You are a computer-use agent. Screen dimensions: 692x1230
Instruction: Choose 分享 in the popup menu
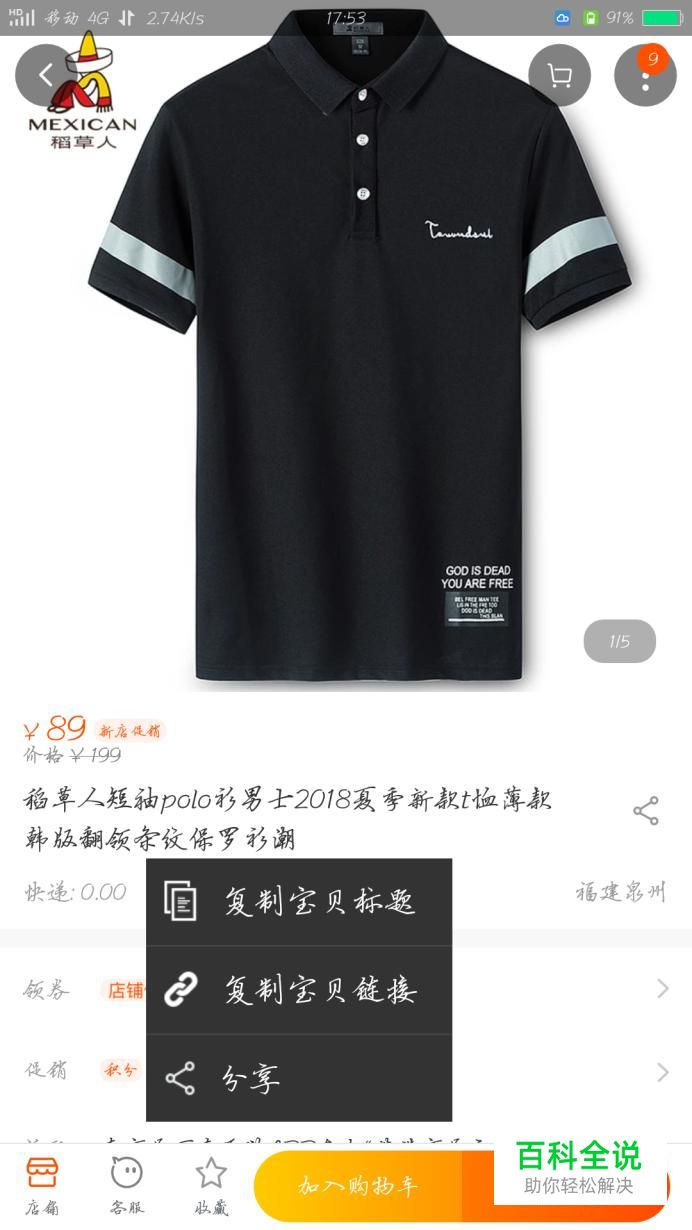(x=299, y=1078)
